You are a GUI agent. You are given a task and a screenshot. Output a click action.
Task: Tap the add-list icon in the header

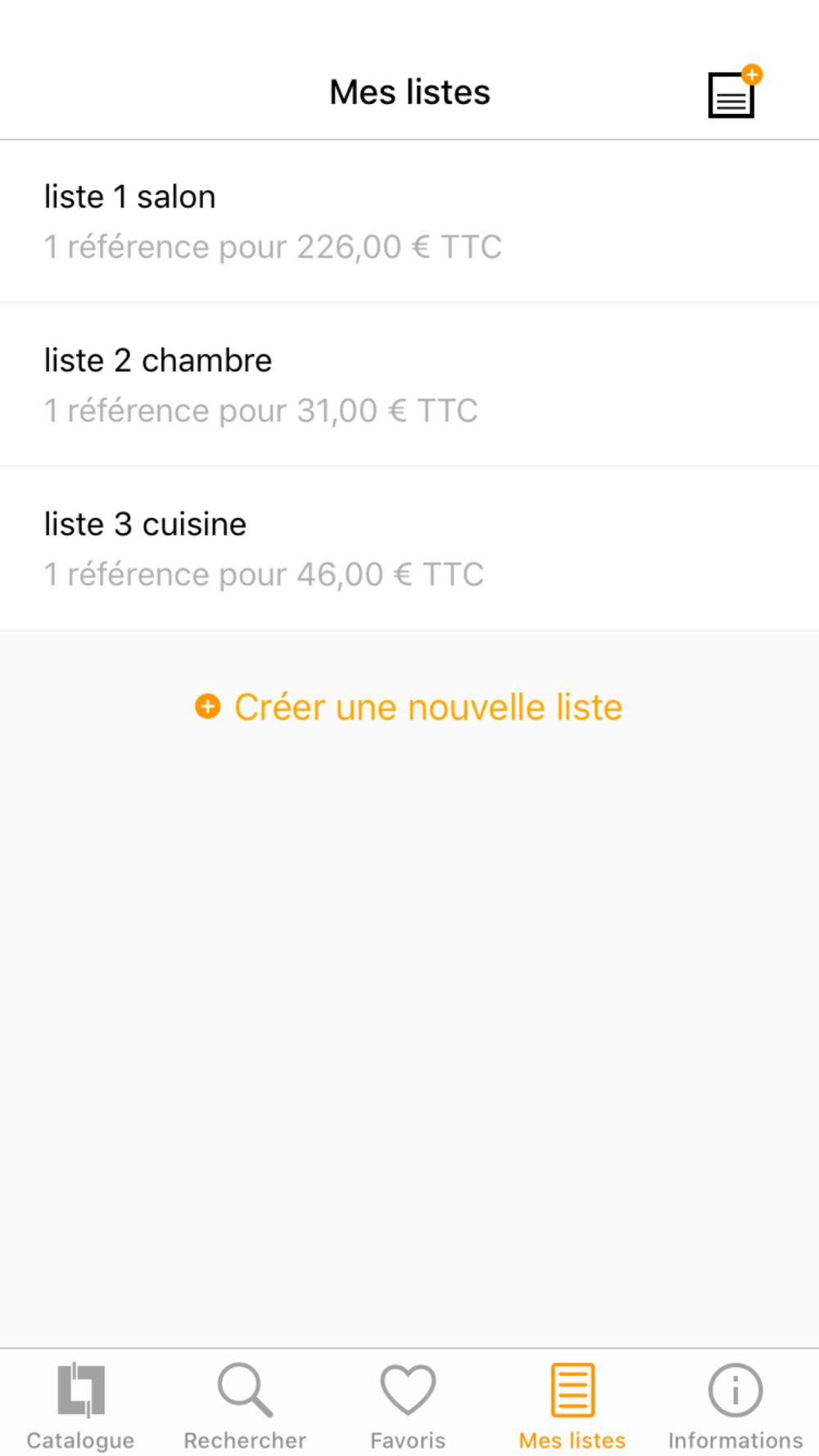[735, 92]
